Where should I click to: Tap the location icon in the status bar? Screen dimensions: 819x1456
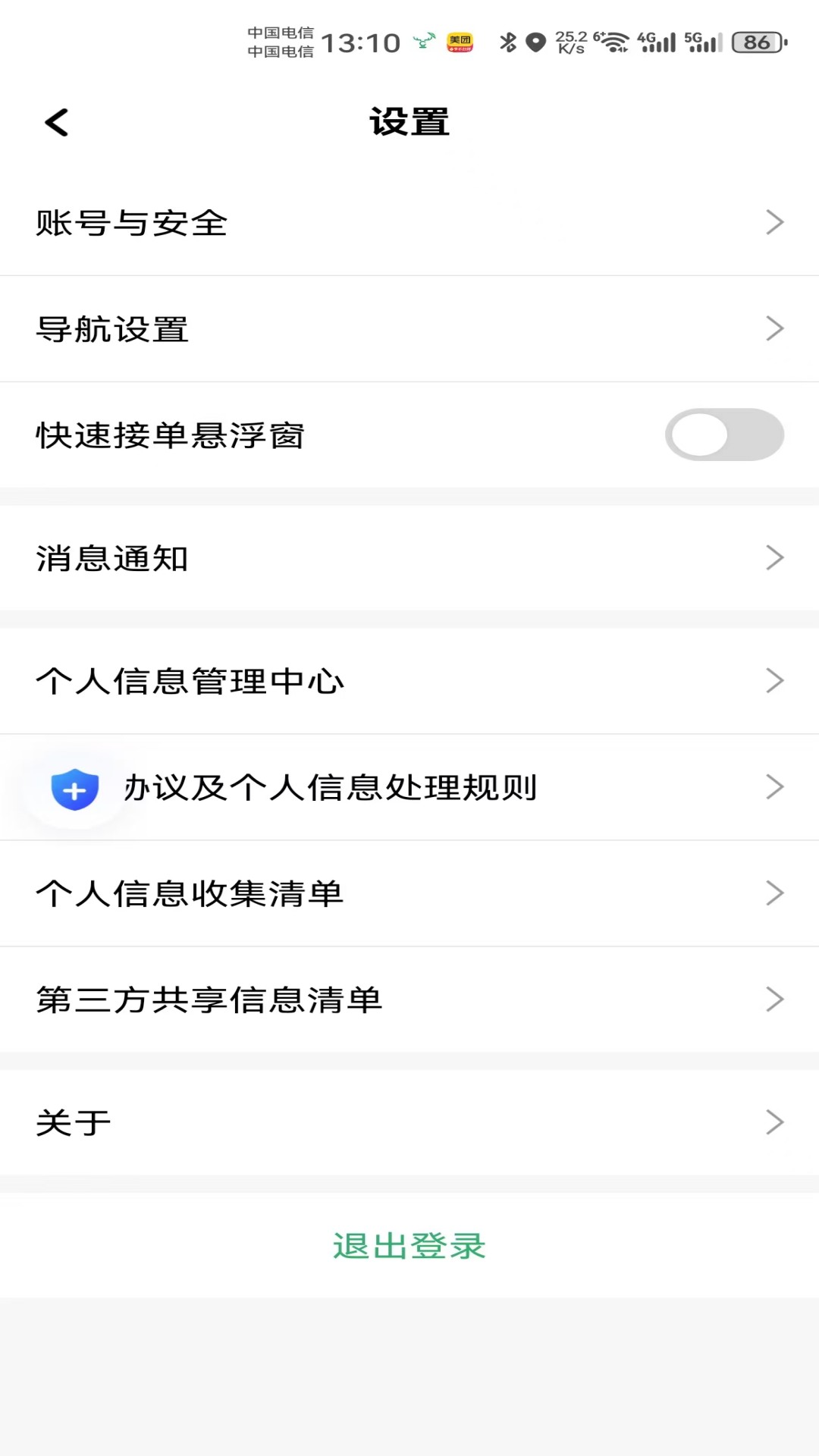[x=537, y=42]
